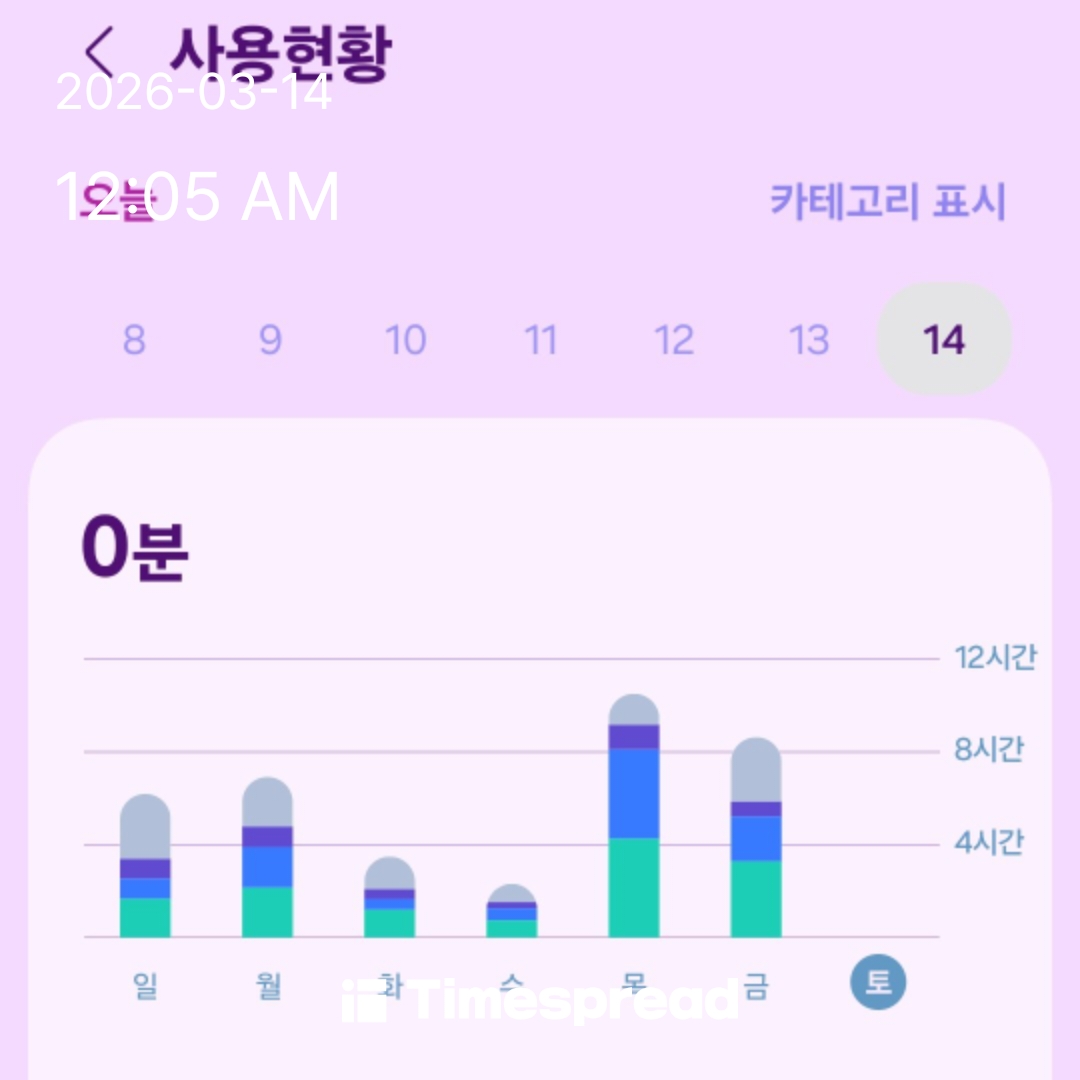Switch to date 9
The image size is (1080, 1080).
coord(270,340)
